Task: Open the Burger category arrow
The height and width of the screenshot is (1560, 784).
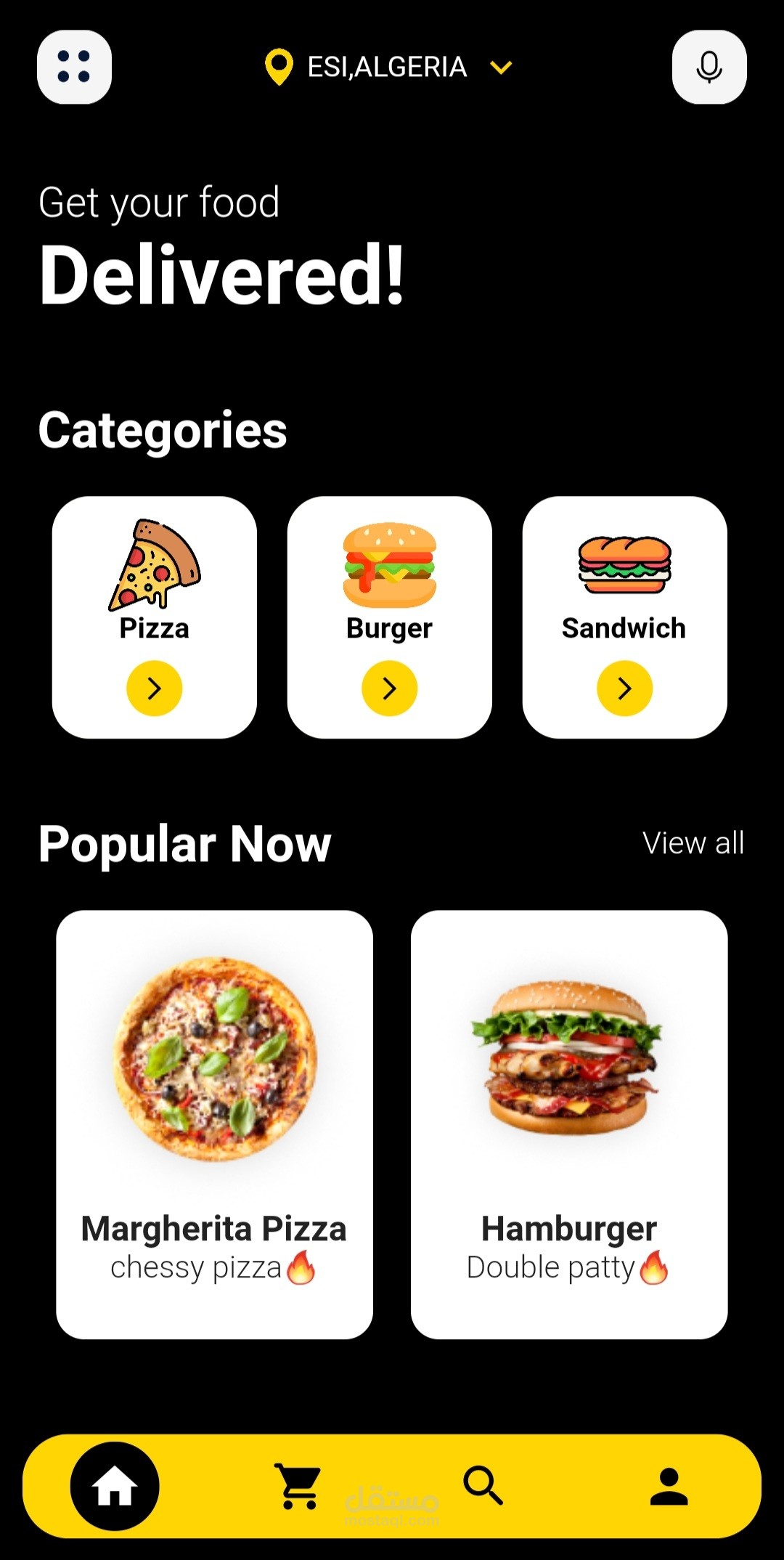Action: point(389,688)
